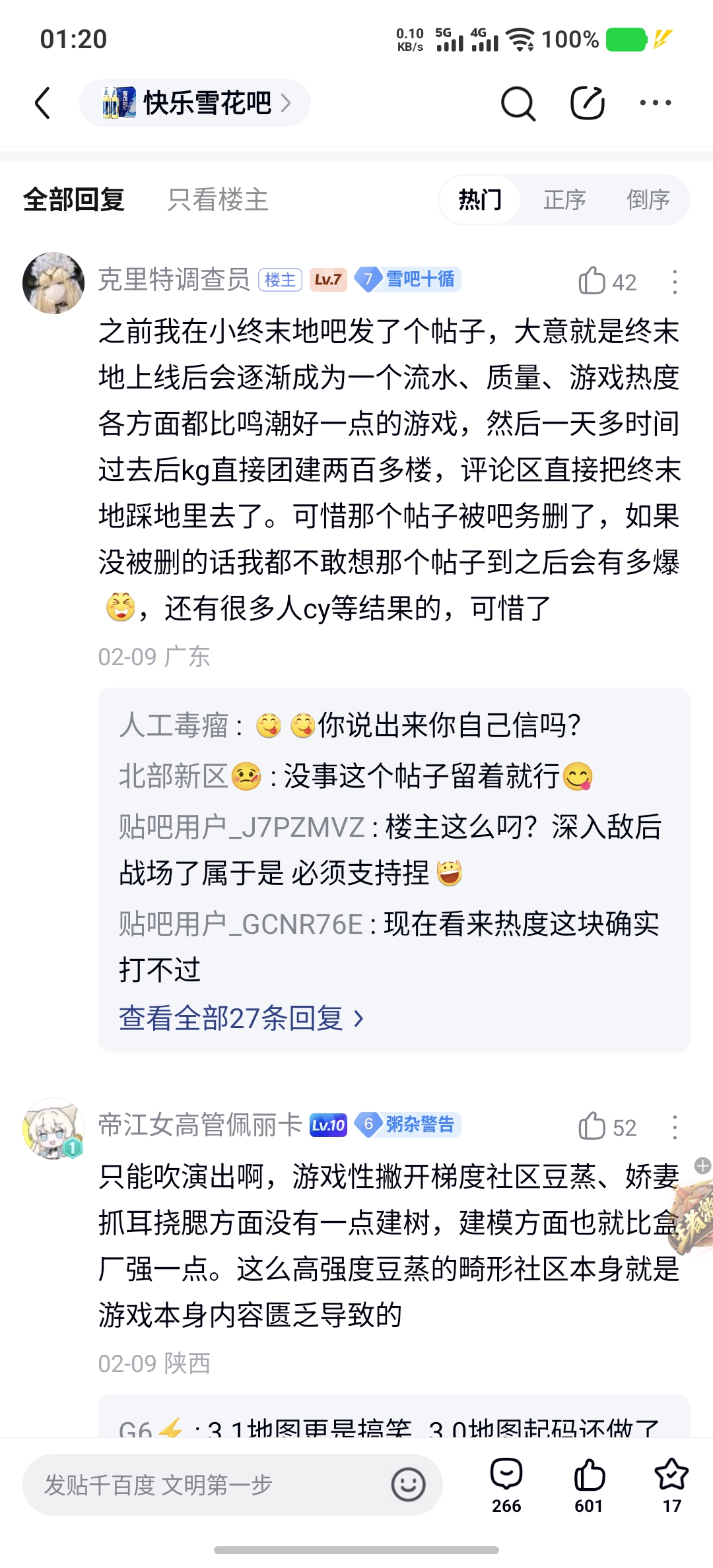713x1568 pixels.
Task: Sort replies by 正序
Action: tap(564, 199)
